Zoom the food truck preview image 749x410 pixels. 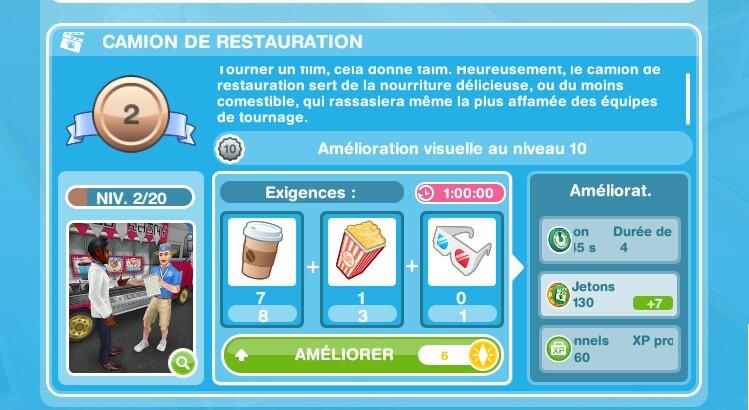tap(183, 363)
